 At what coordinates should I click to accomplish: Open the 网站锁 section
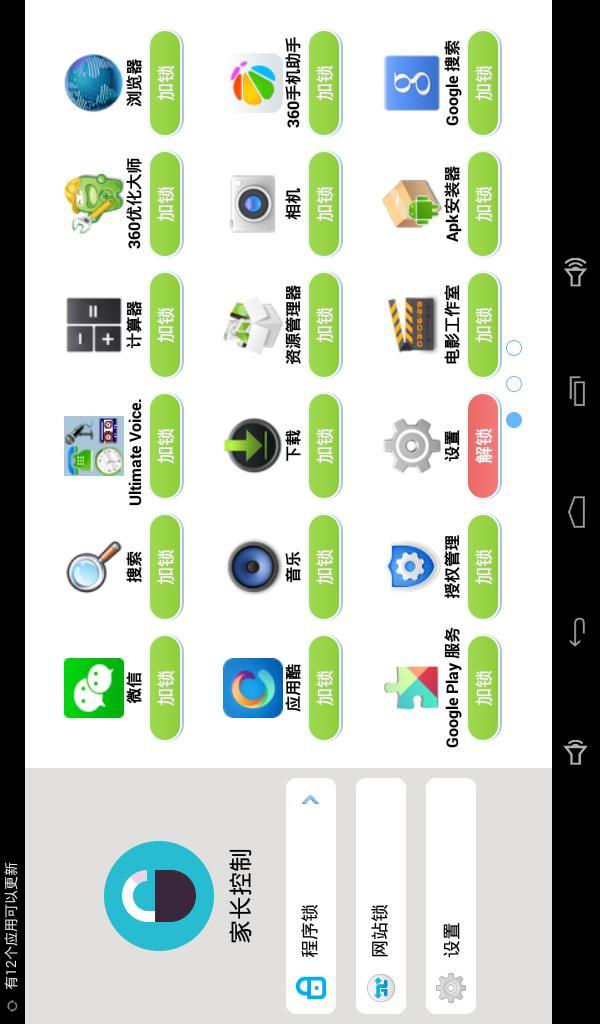(381, 896)
